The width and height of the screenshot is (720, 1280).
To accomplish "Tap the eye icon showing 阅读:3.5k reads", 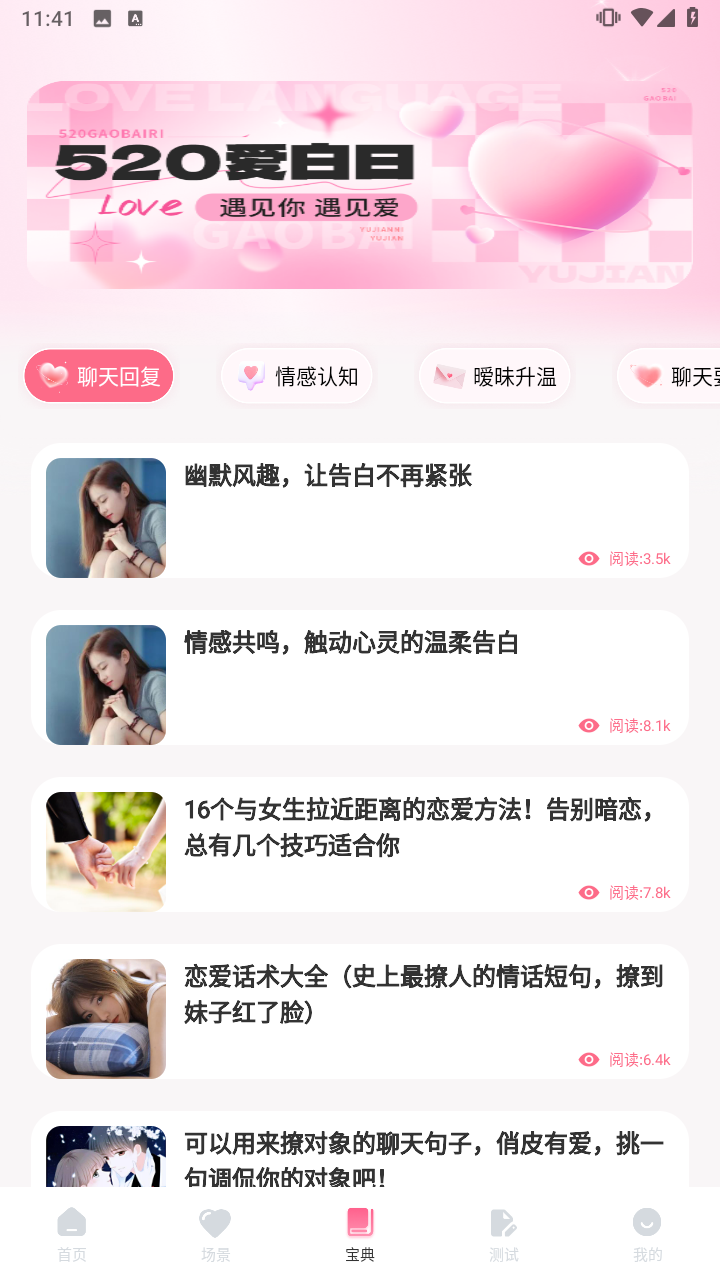I will (589, 558).
